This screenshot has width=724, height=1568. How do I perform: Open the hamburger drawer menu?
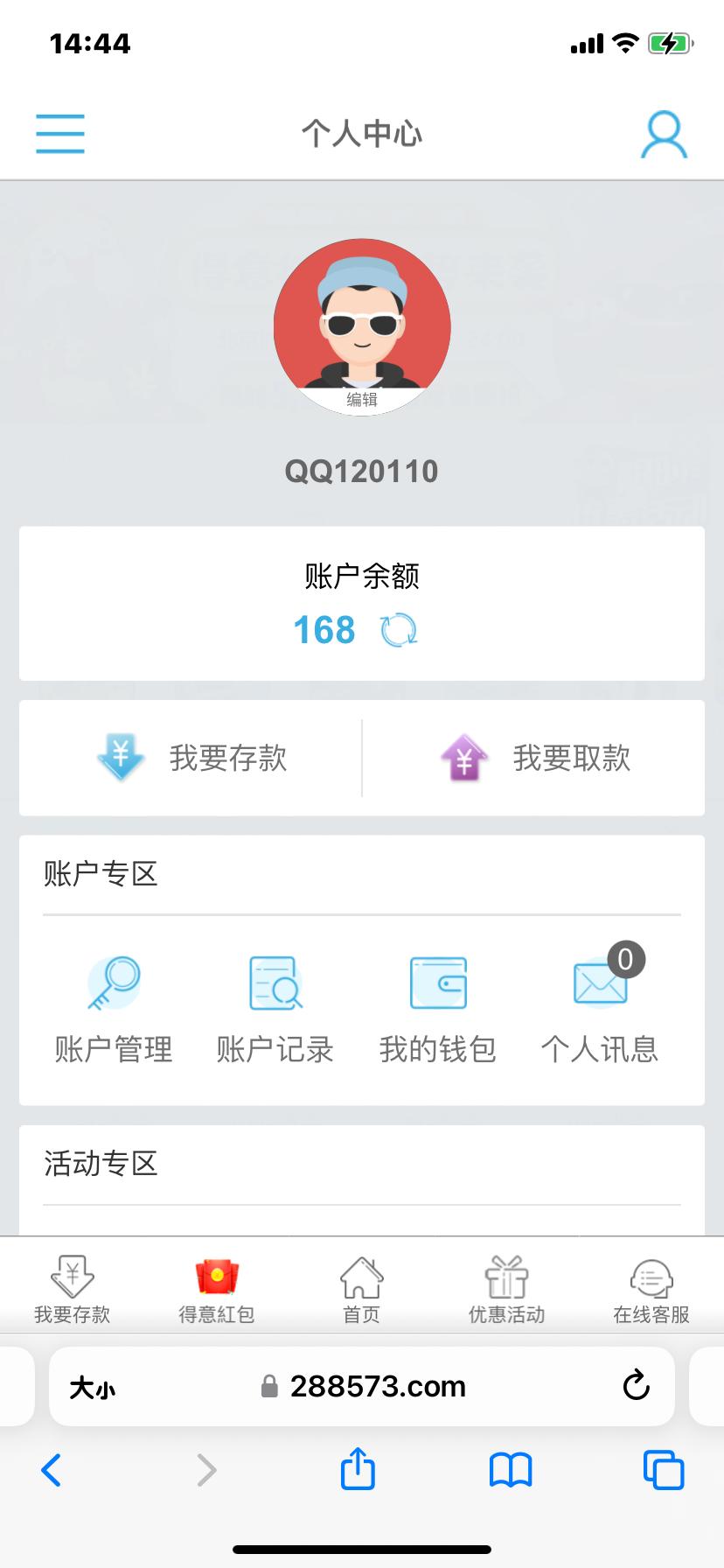[60, 134]
